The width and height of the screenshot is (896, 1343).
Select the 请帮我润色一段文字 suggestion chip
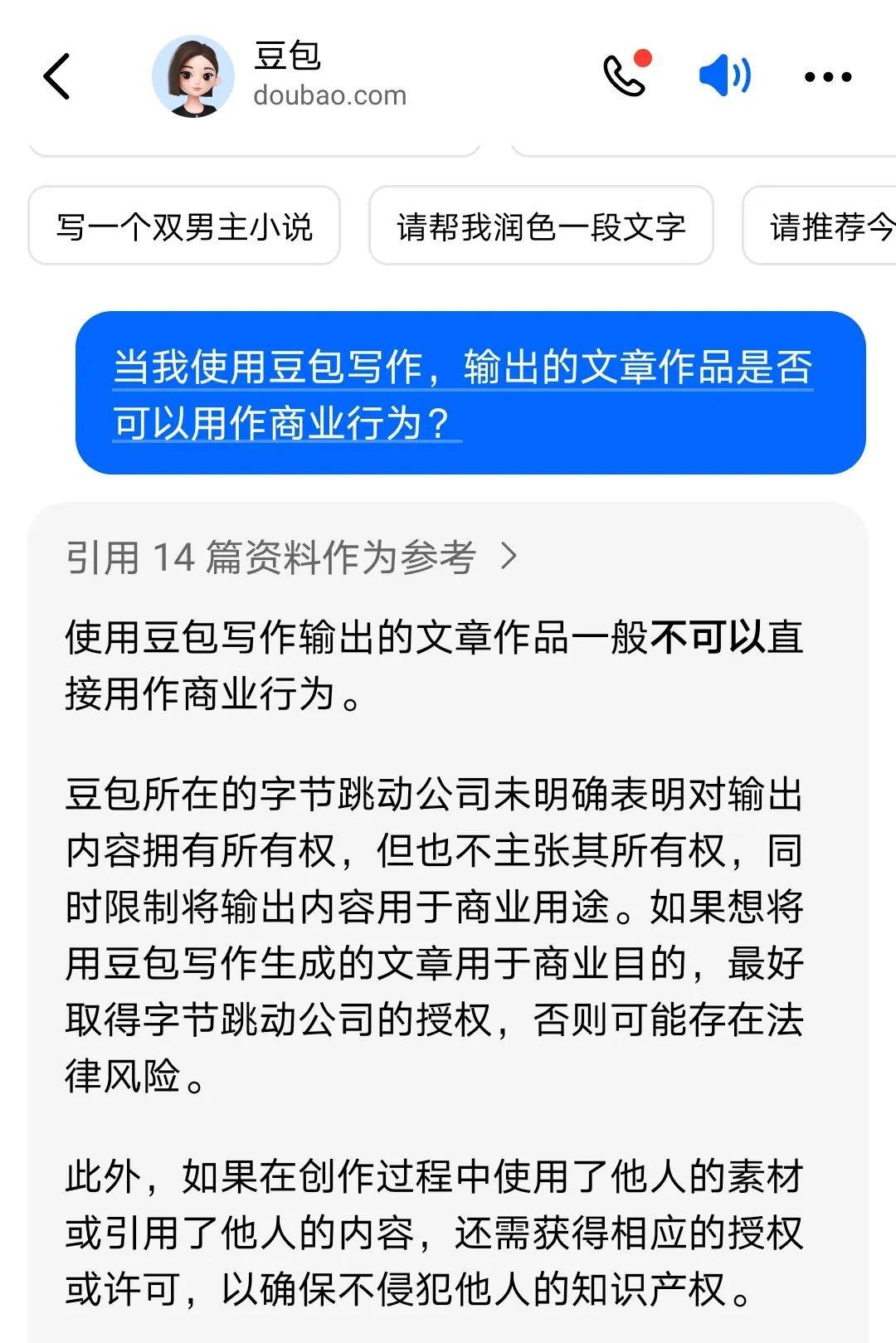pos(541,226)
